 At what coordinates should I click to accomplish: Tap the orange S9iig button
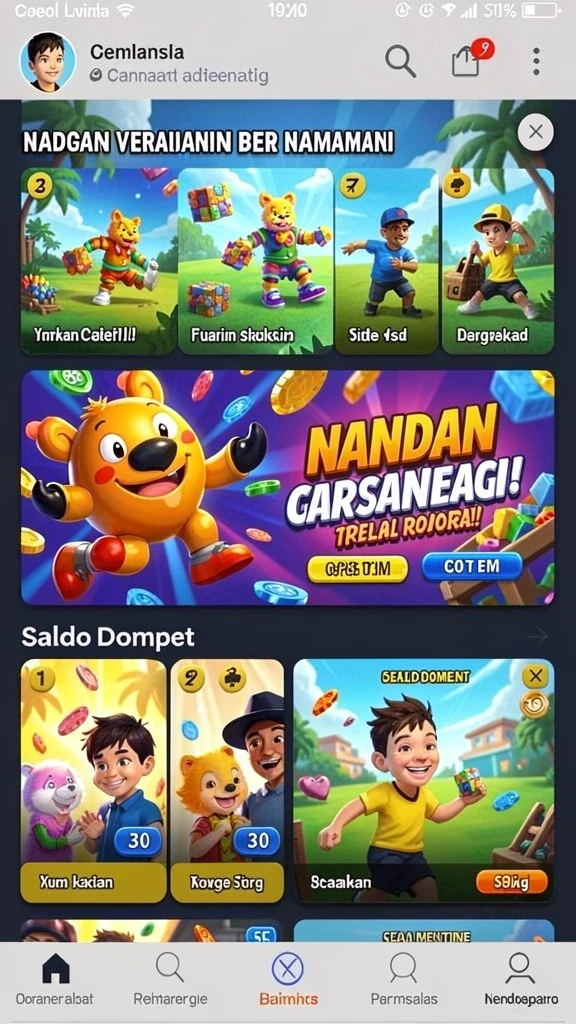point(512,882)
